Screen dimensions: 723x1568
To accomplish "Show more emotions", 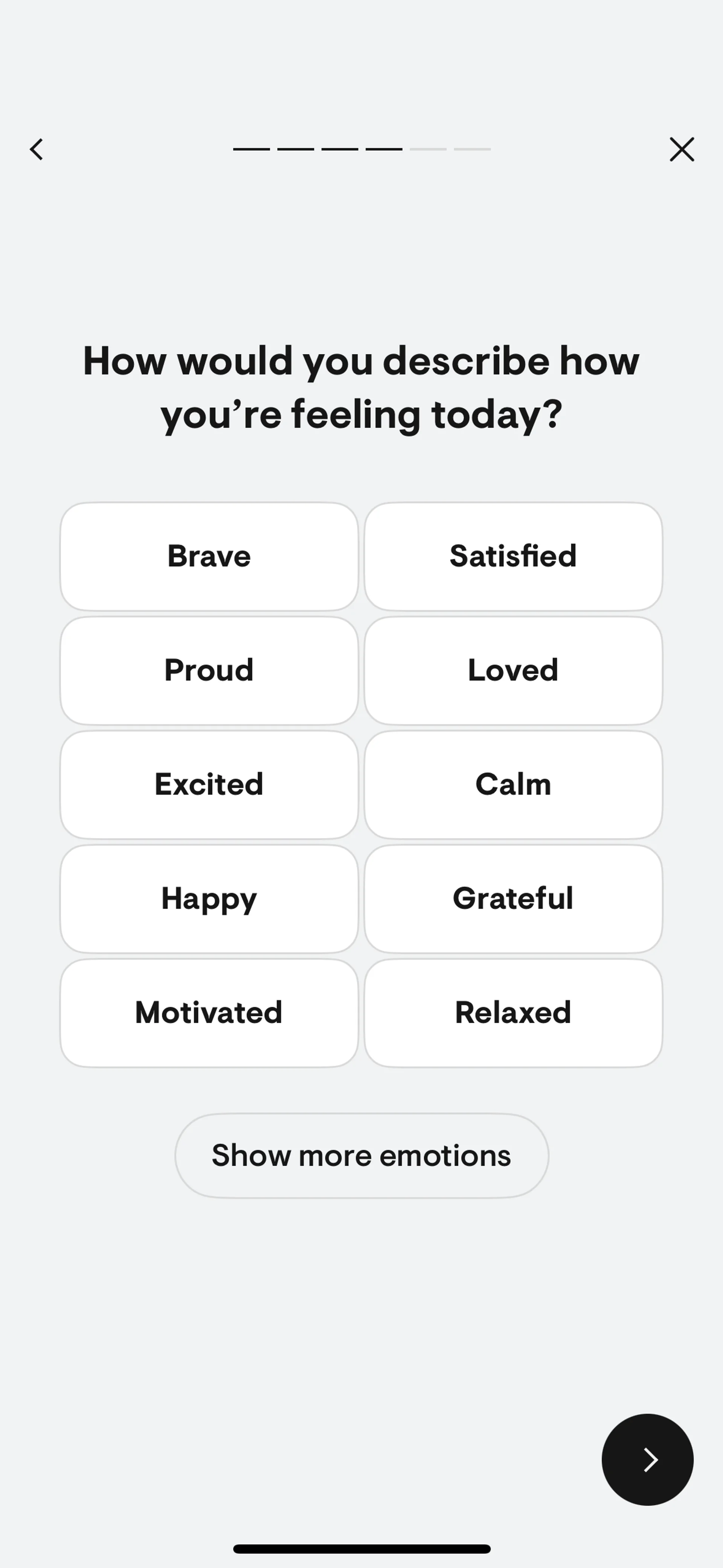I will pos(361,1155).
